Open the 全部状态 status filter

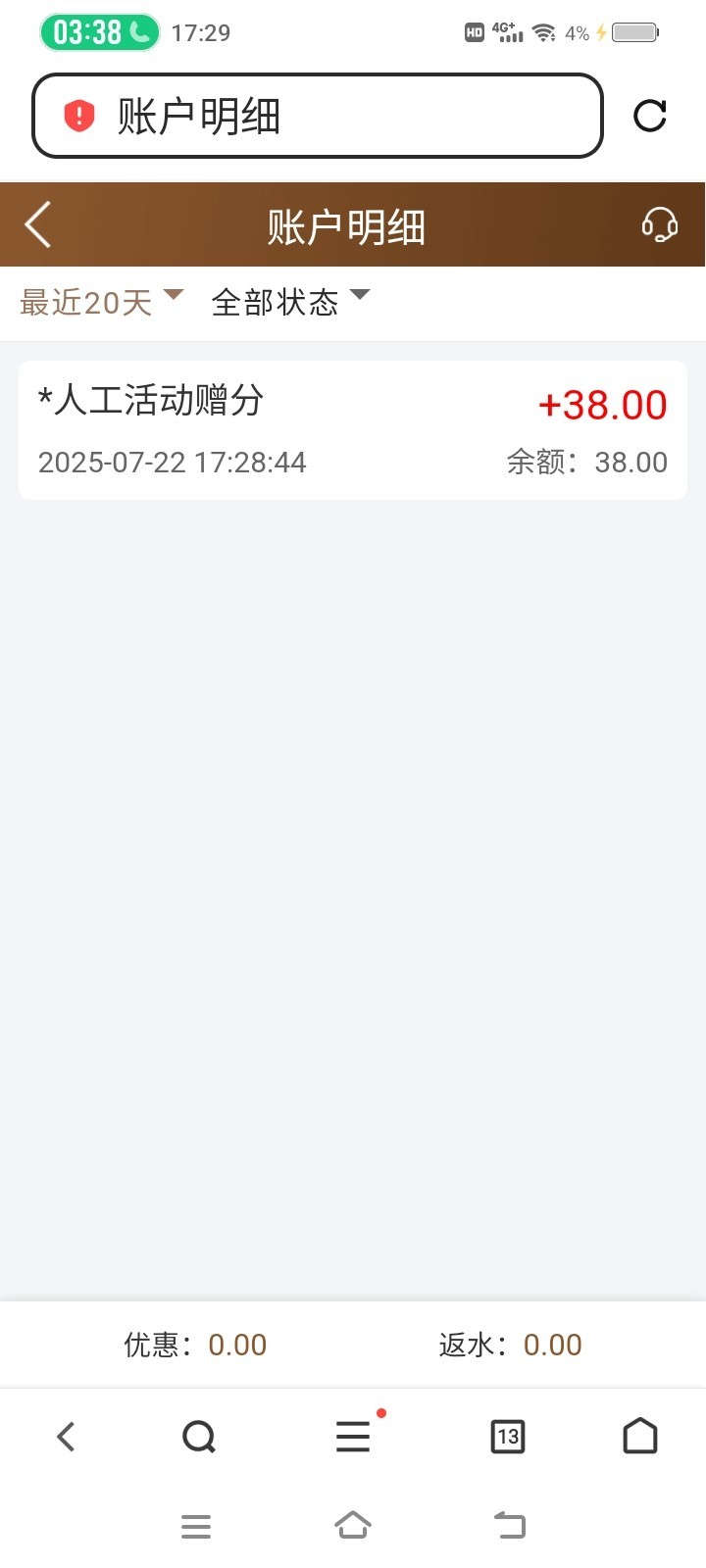[x=290, y=301]
